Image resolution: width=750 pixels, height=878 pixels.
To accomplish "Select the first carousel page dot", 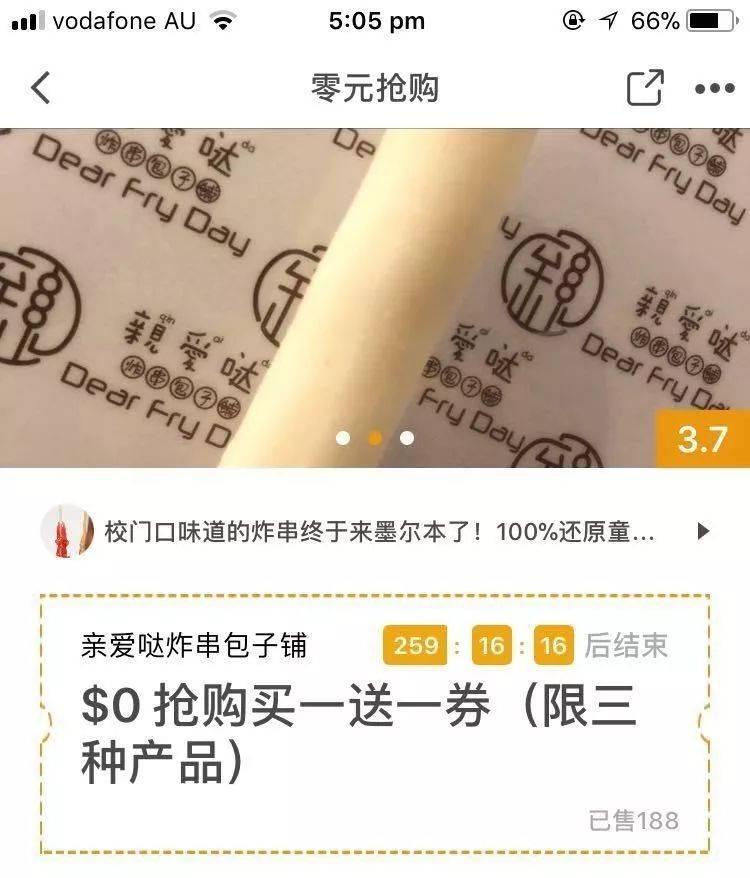I will click(343, 438).
